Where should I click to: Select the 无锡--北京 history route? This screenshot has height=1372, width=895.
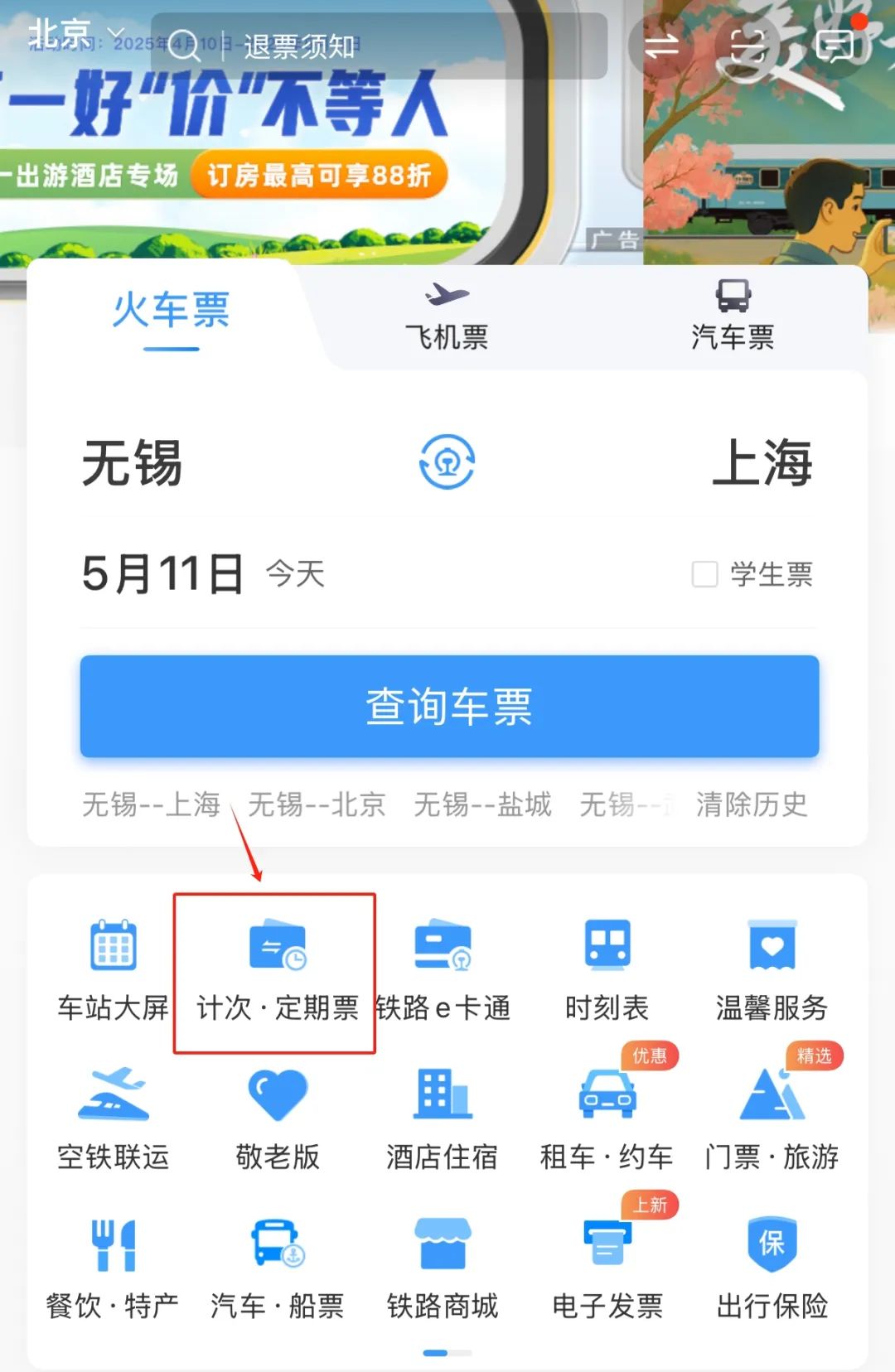317,804
